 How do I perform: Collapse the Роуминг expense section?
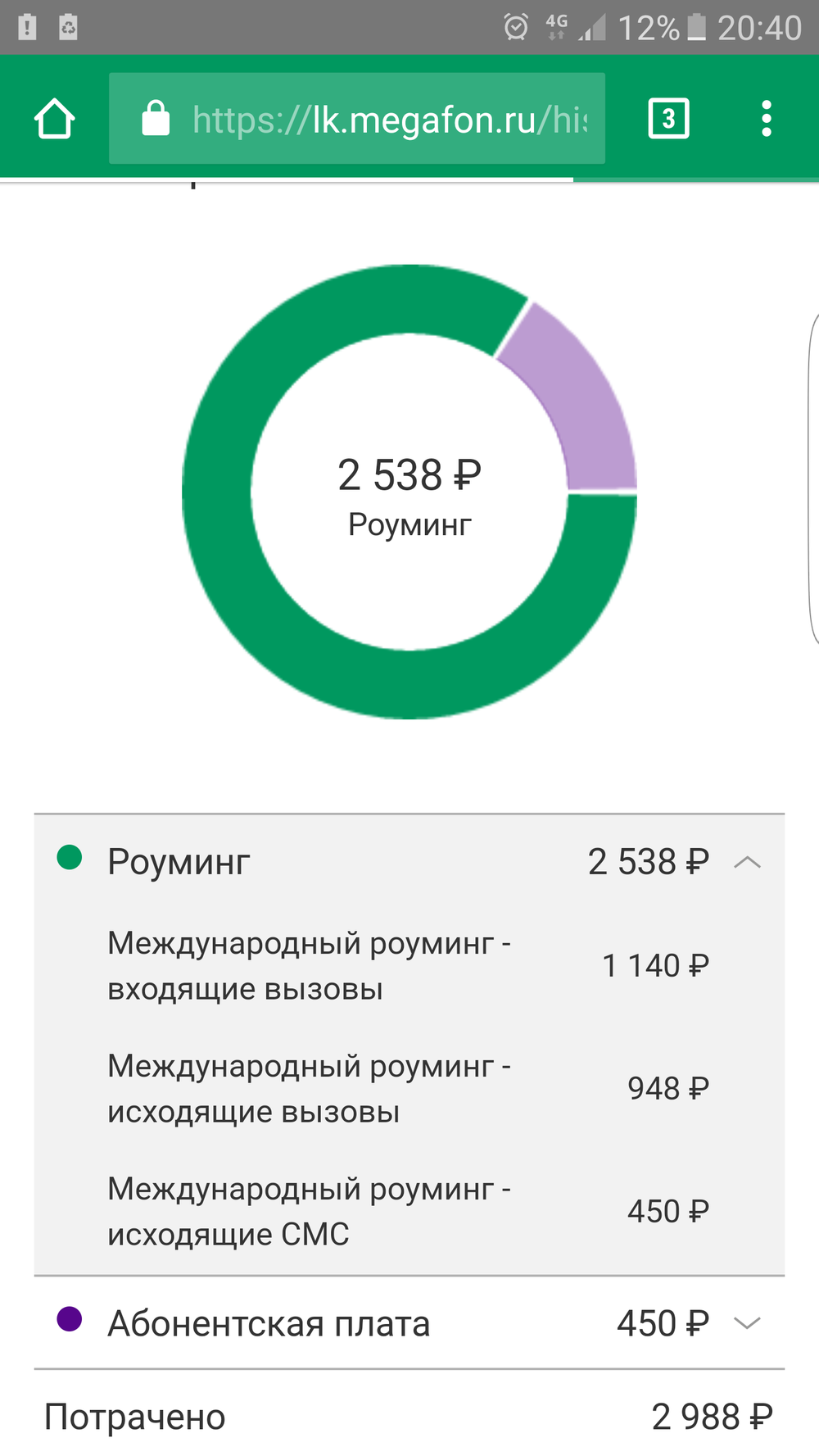coord(748,862)
